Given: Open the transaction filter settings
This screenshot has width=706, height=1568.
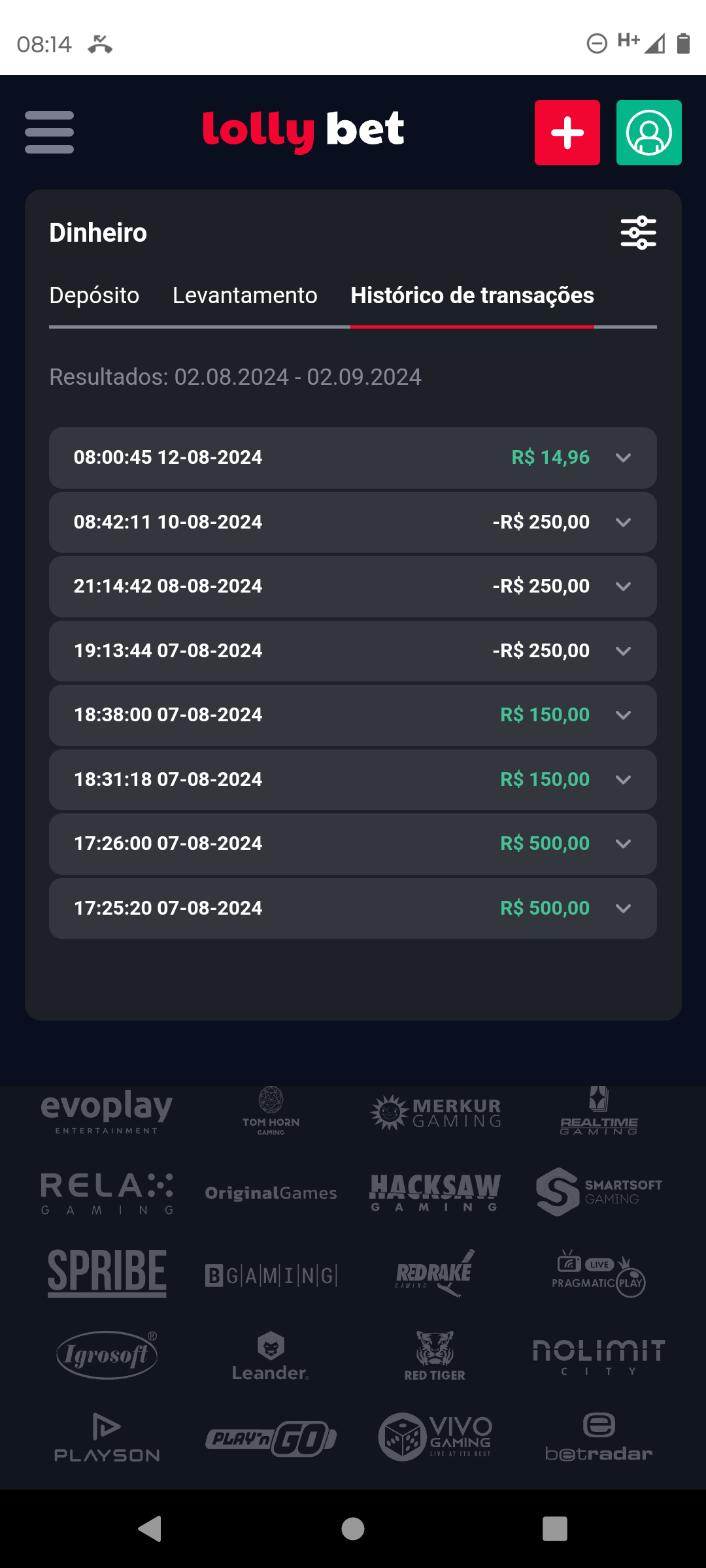Looking at the screenshot, I should coord(638,233).
